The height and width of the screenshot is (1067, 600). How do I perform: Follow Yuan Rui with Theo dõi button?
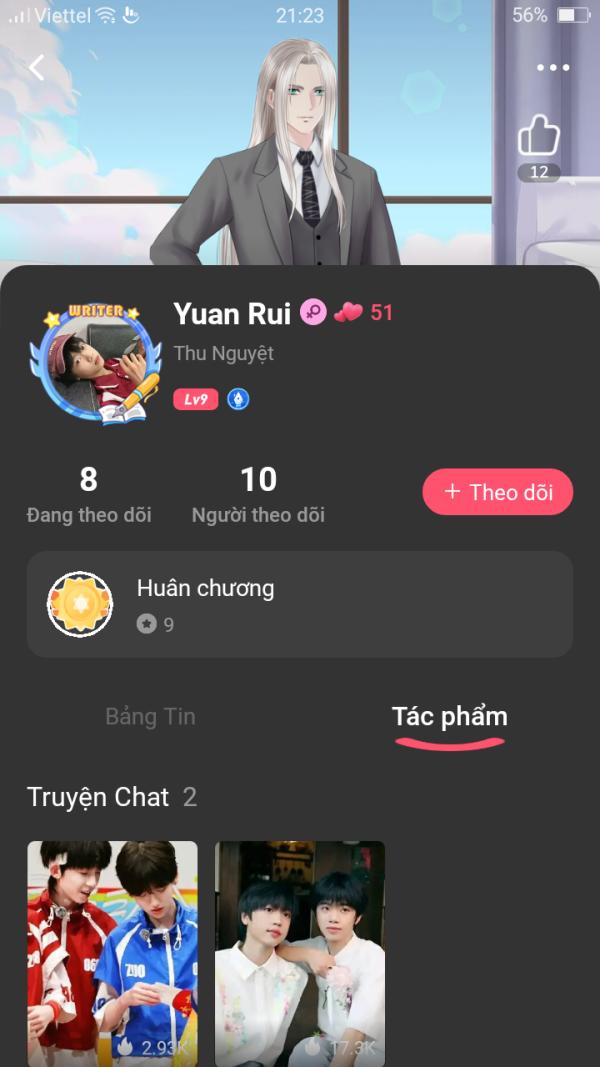click(x=497, y=492)
